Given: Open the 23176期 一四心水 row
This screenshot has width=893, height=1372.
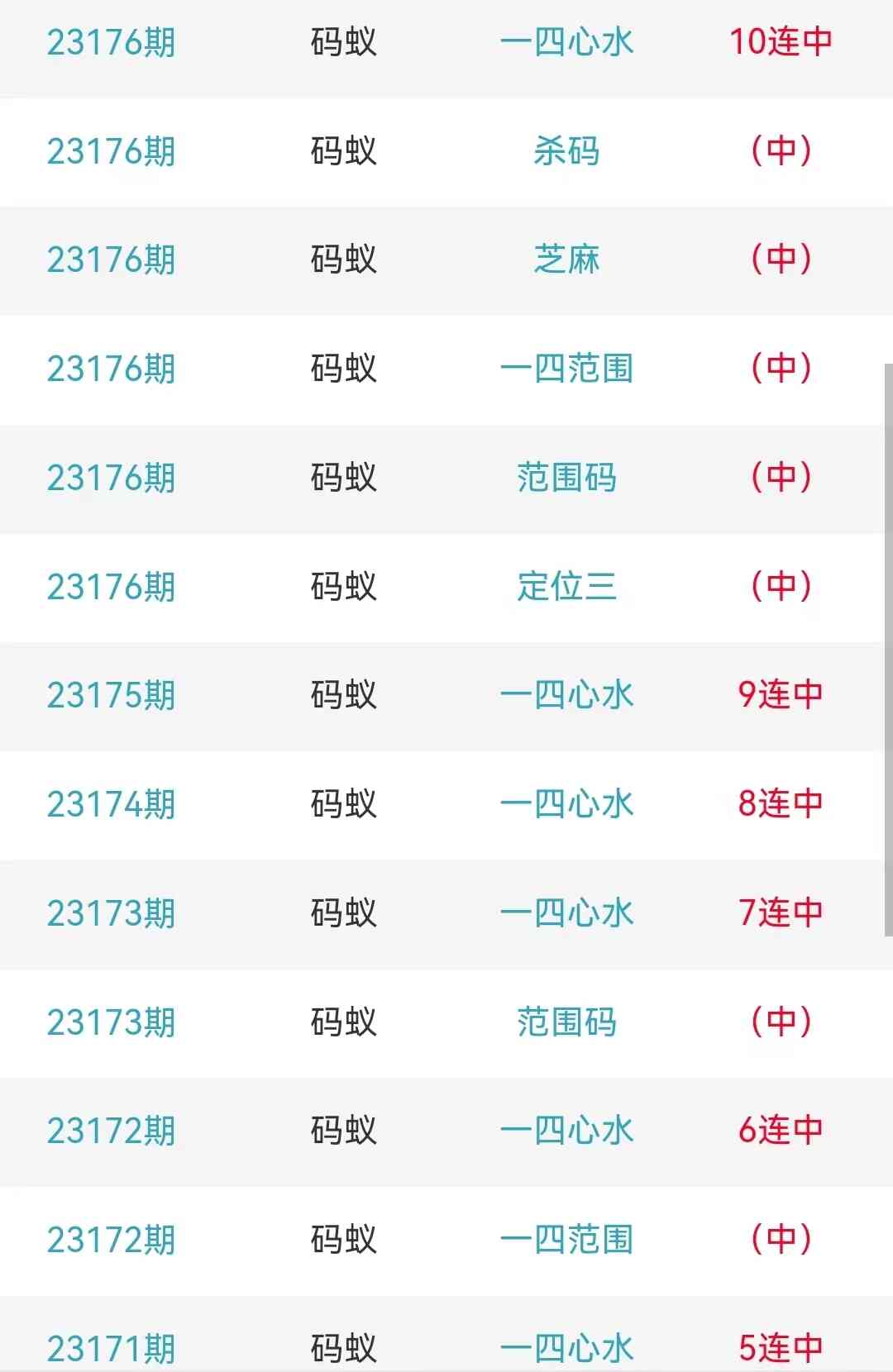Looking at the screenshot, I should point(566,42).
